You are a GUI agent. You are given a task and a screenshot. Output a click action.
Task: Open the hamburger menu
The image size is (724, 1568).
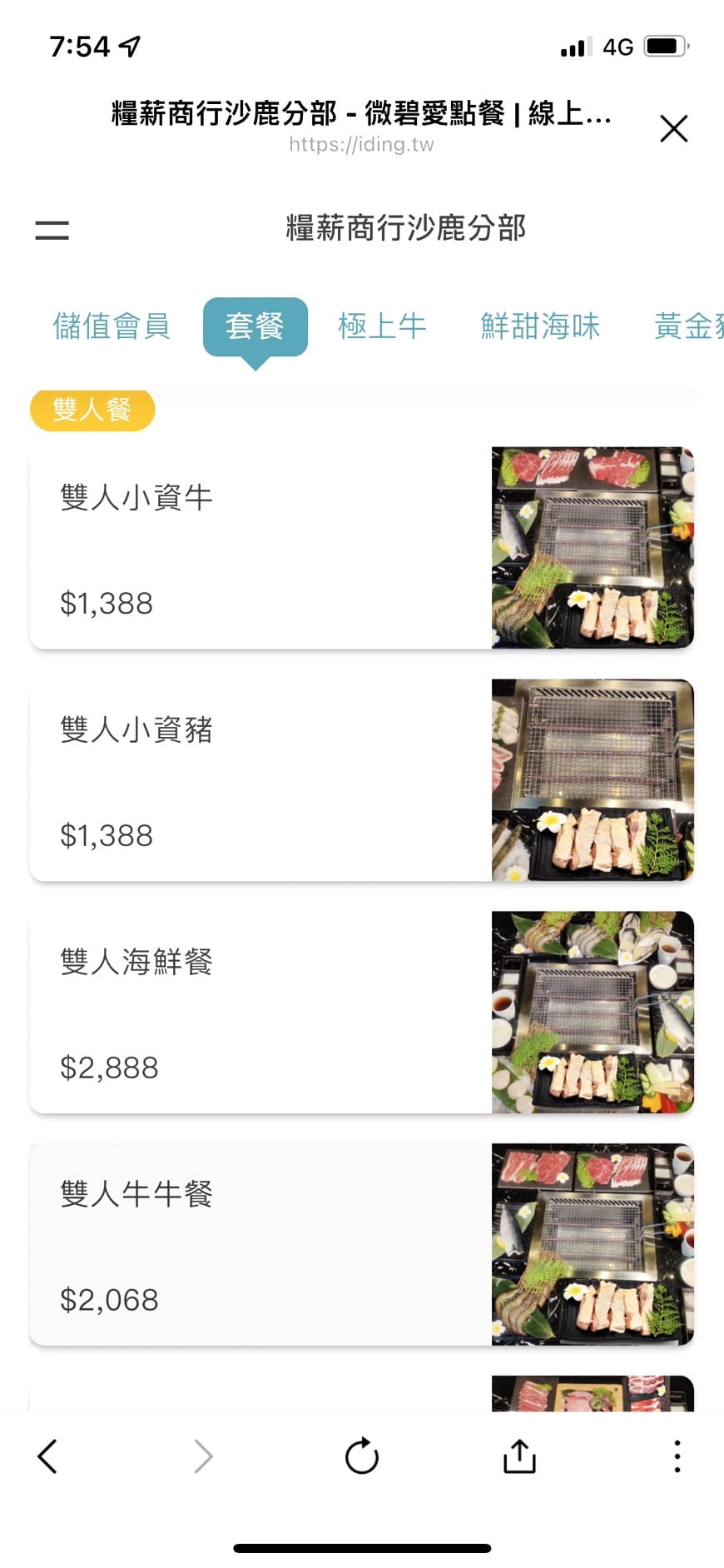point(51,229)
